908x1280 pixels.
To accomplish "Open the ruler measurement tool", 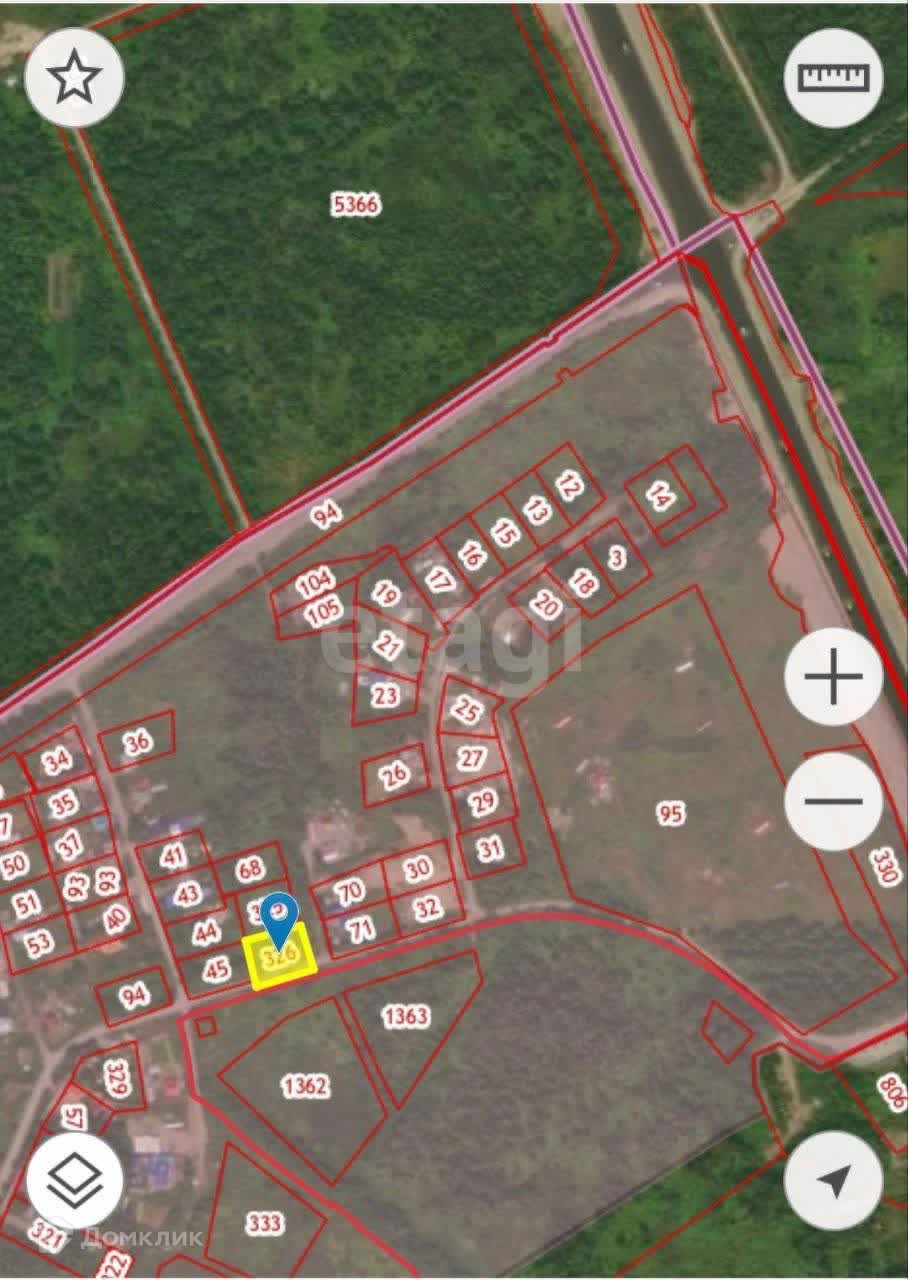I will coord(834,78).
